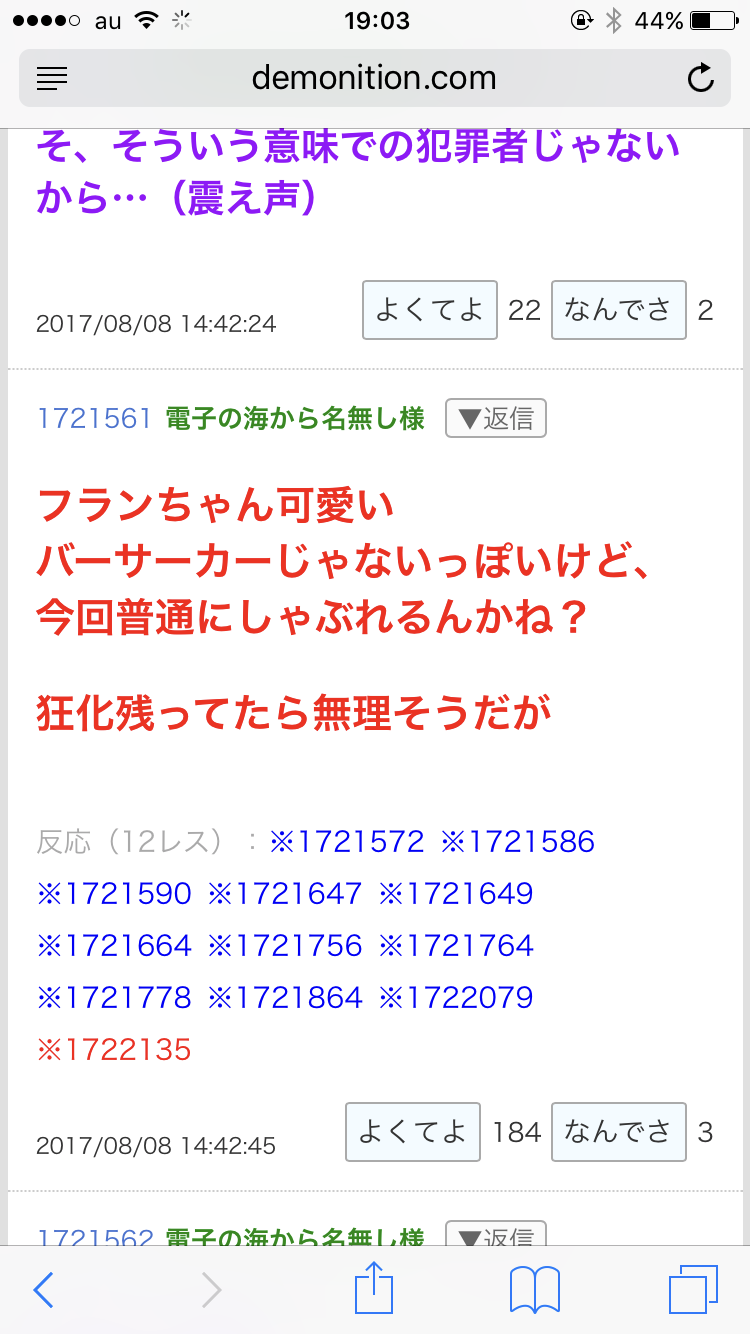Go back to the previous page
Viewport: 750px width, 1334px height.
[44, 1290]
